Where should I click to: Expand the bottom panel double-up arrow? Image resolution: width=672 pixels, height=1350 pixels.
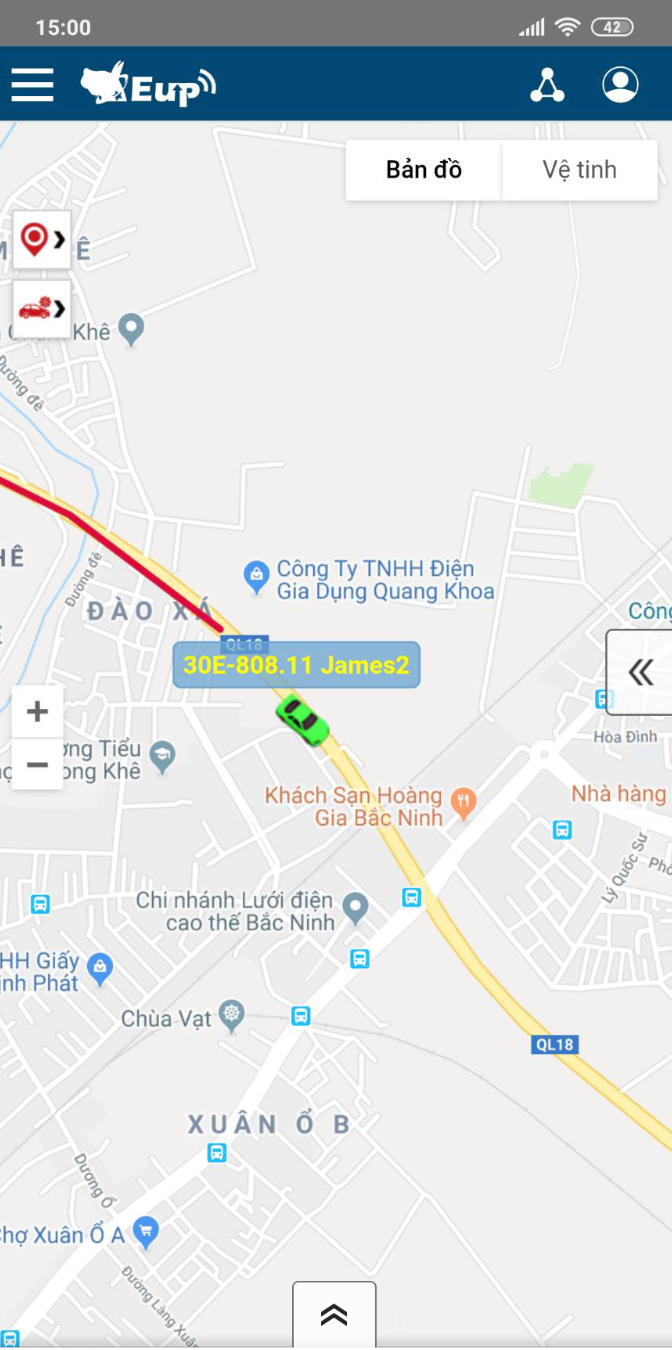(334, 1315)
